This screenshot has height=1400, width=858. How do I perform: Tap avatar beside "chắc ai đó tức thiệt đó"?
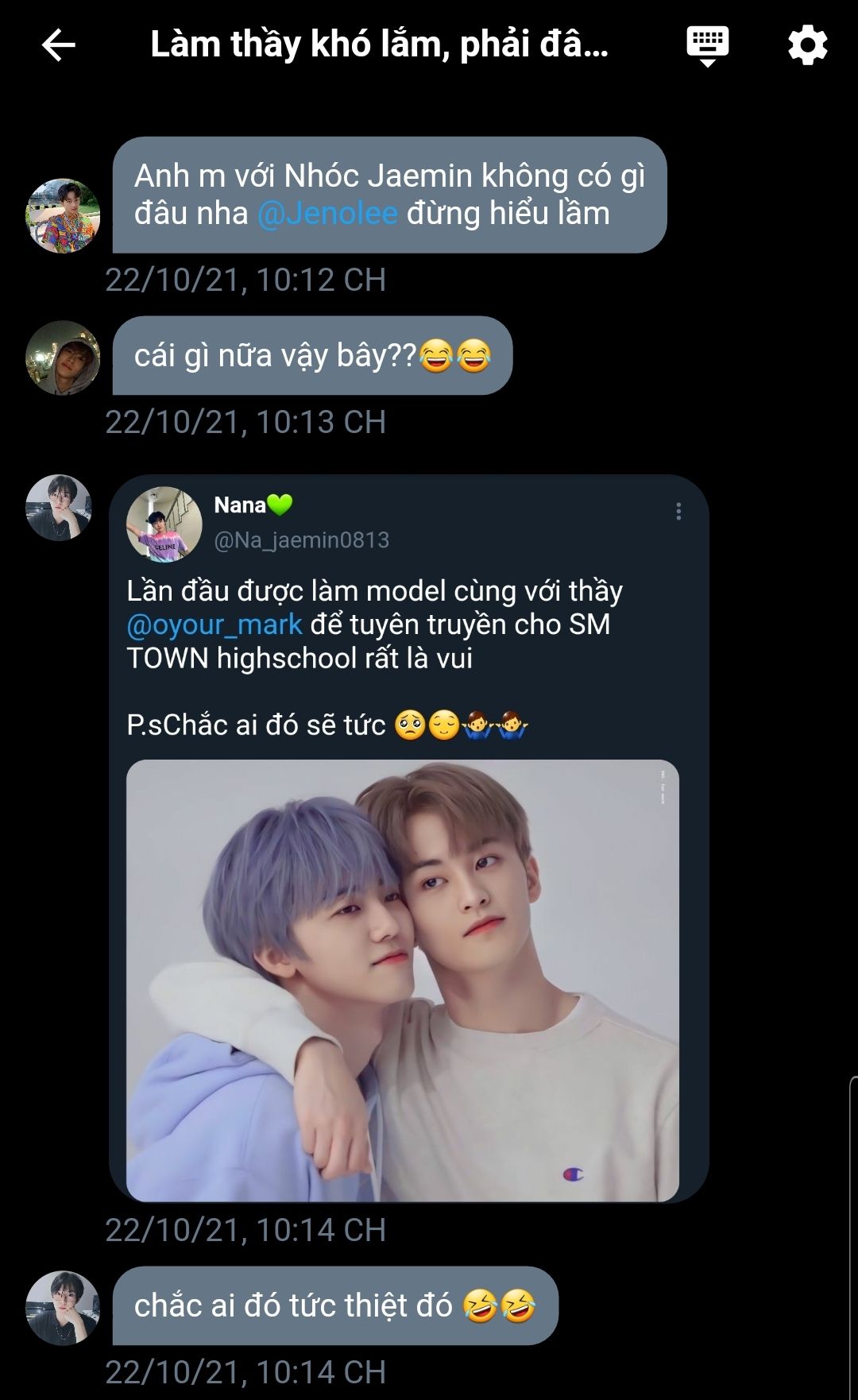[63, 1307]
